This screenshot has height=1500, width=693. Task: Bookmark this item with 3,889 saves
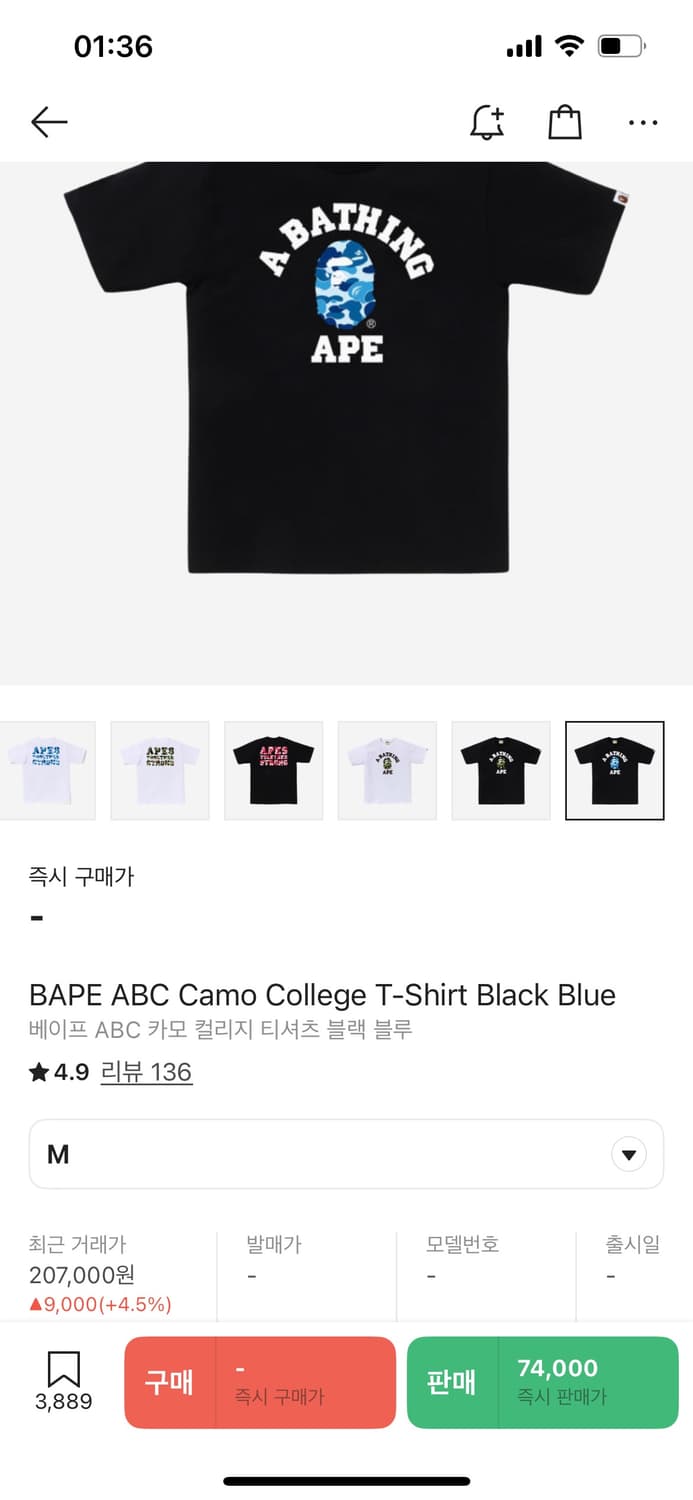(63, 1381)
